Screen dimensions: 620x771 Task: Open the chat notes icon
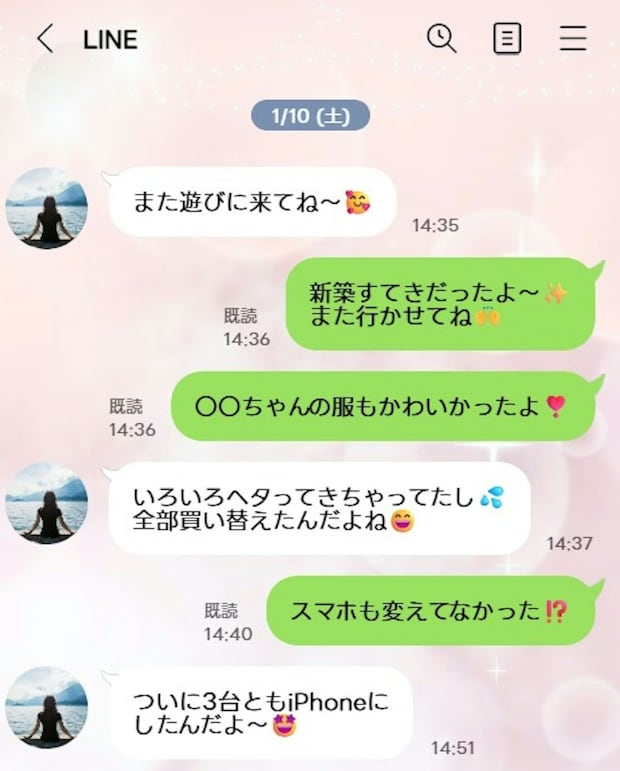[x=507, y=38]
